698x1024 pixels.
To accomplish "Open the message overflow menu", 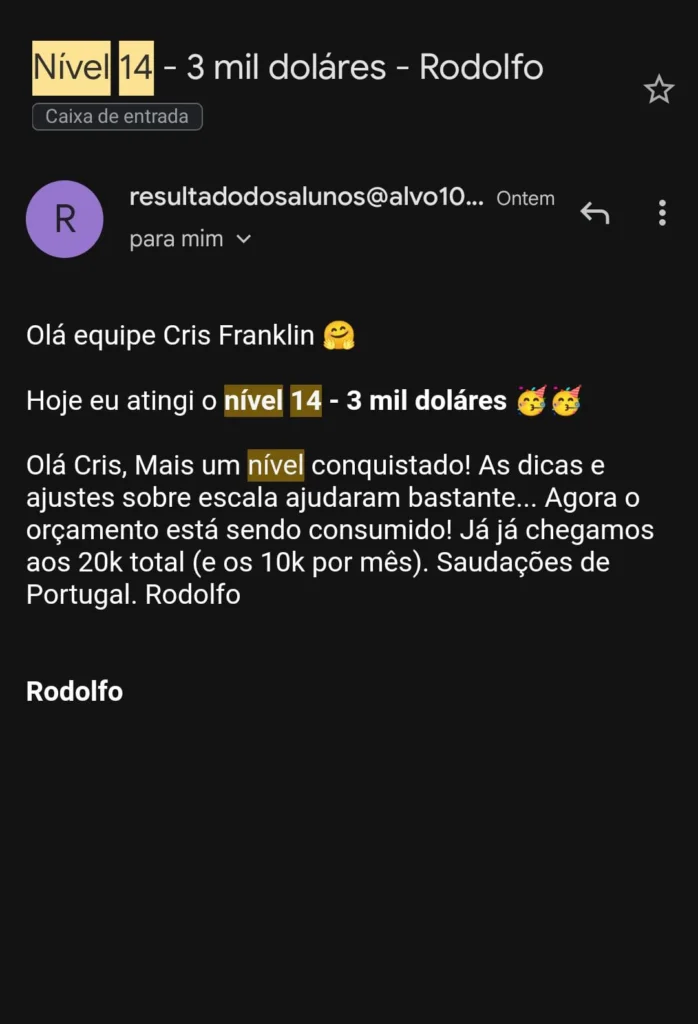I will [x=661, y=212].
